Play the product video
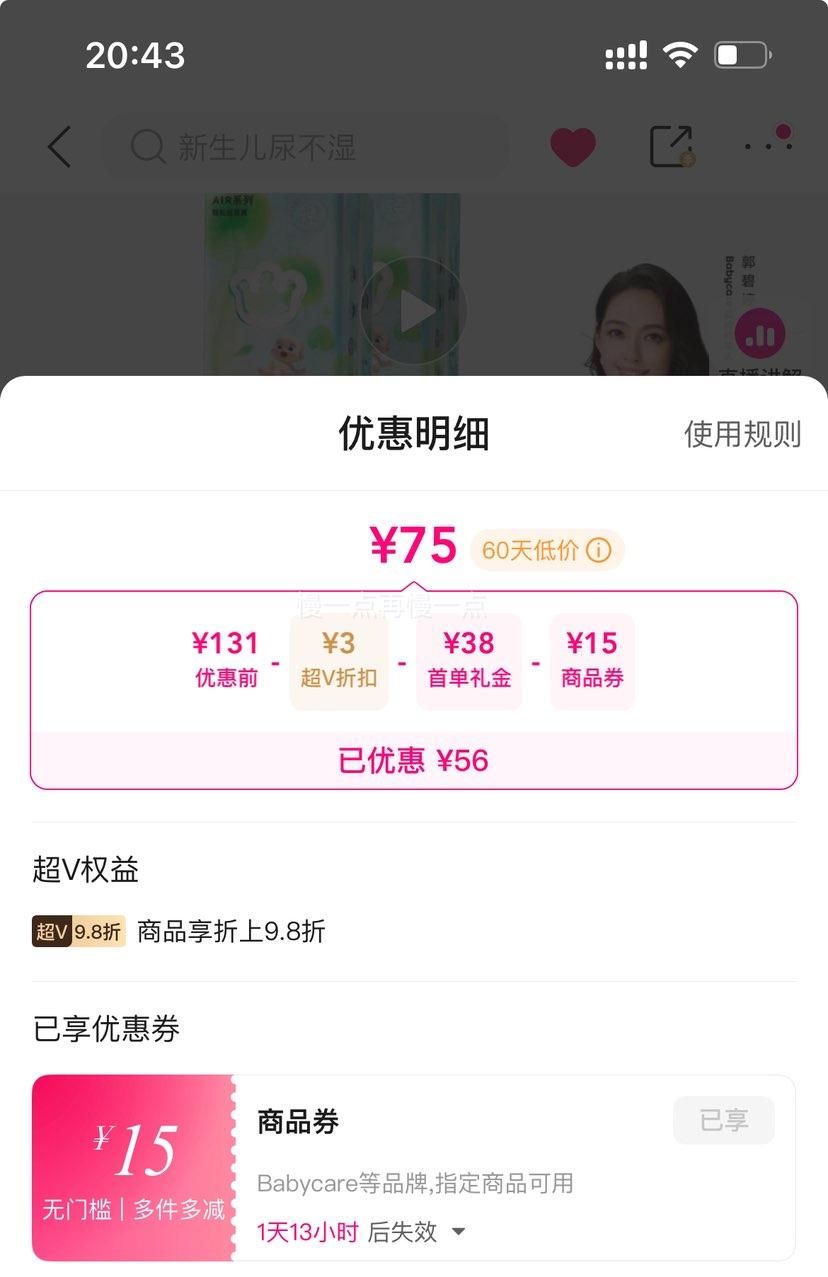This screenshot has width=828, height=1277. coord(414,310)
